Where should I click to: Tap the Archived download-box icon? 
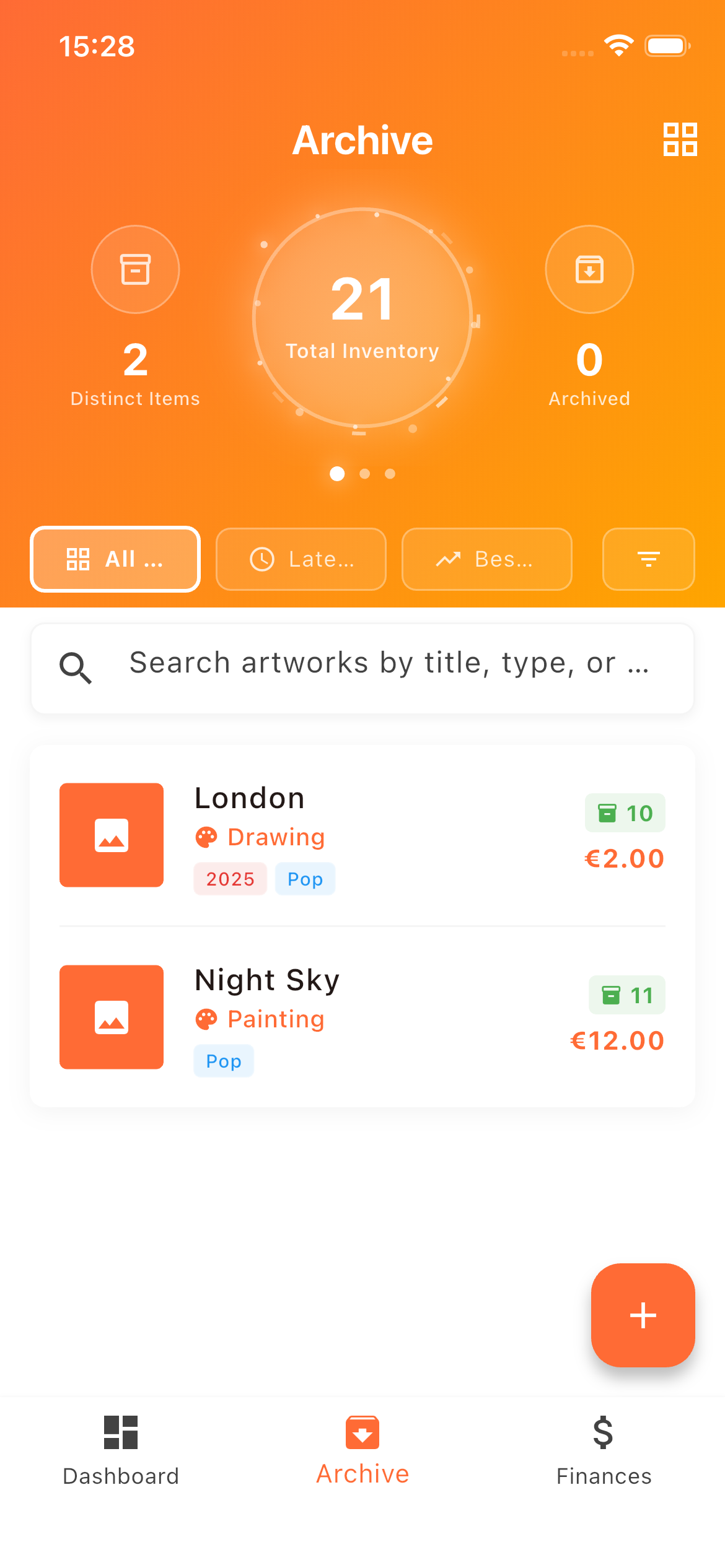589,269
